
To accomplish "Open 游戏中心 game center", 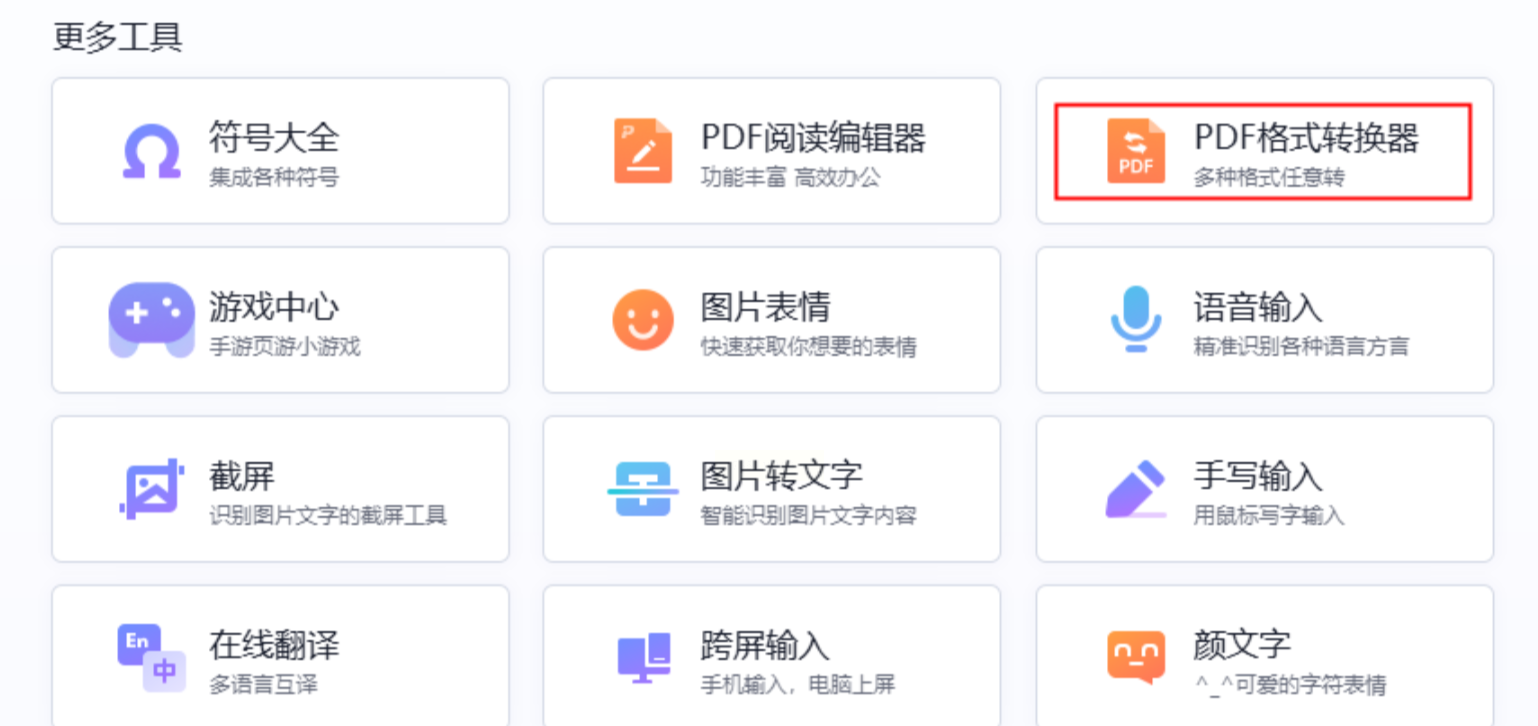I will coord(280,320).
